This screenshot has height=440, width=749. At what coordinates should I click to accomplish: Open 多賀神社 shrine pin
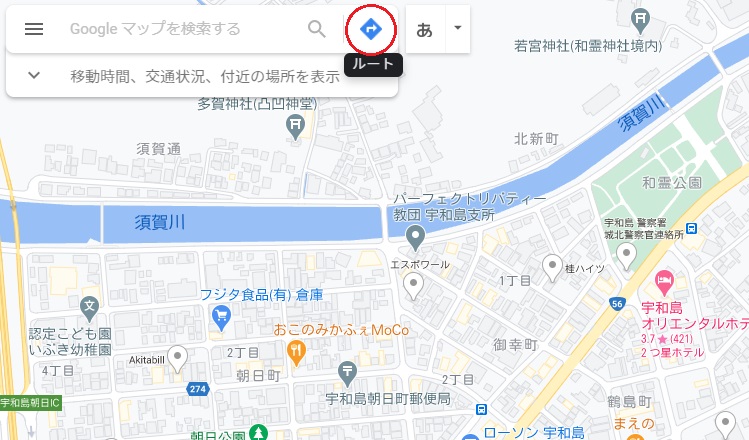(x=296, y=126)
